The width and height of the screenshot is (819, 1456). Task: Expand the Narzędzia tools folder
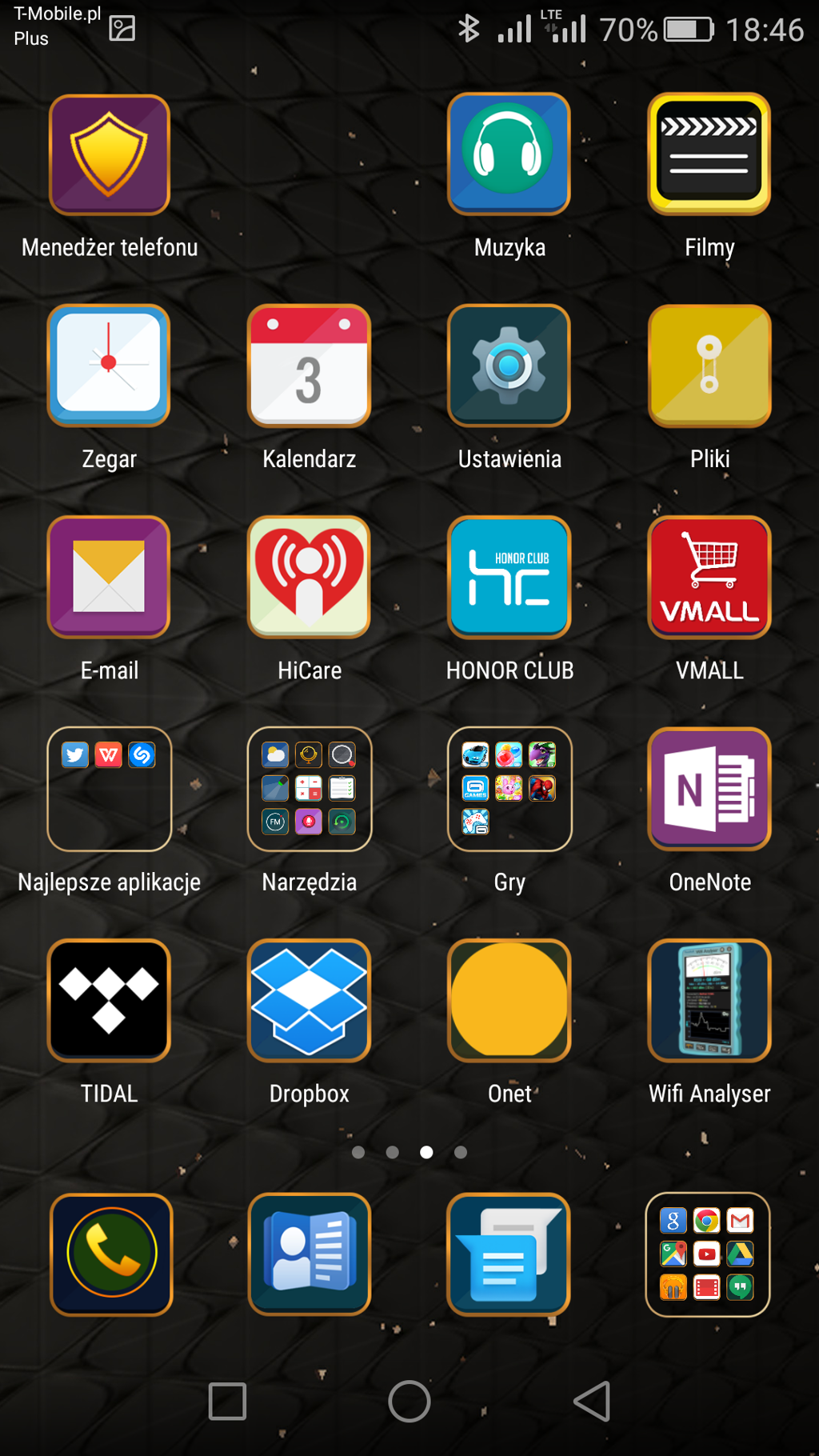pos(310,789)
